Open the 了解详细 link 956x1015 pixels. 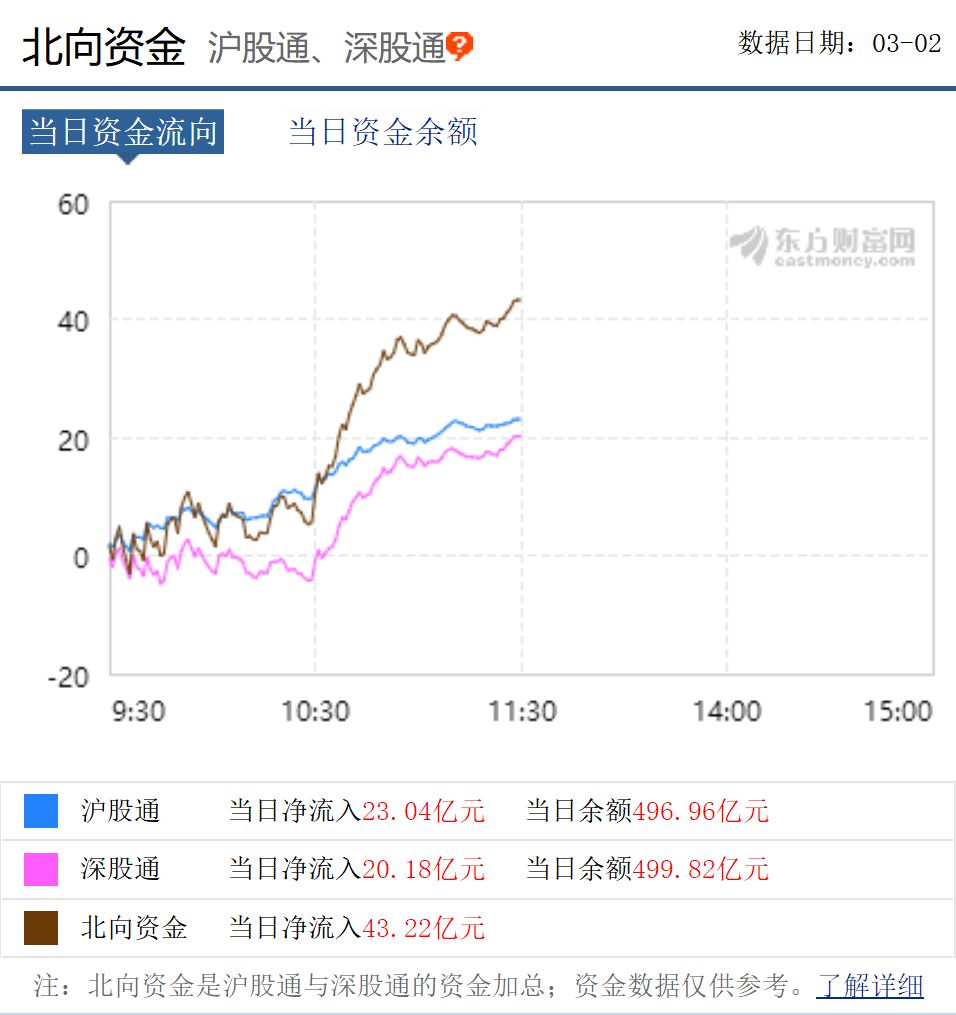(x=869, y=986)
